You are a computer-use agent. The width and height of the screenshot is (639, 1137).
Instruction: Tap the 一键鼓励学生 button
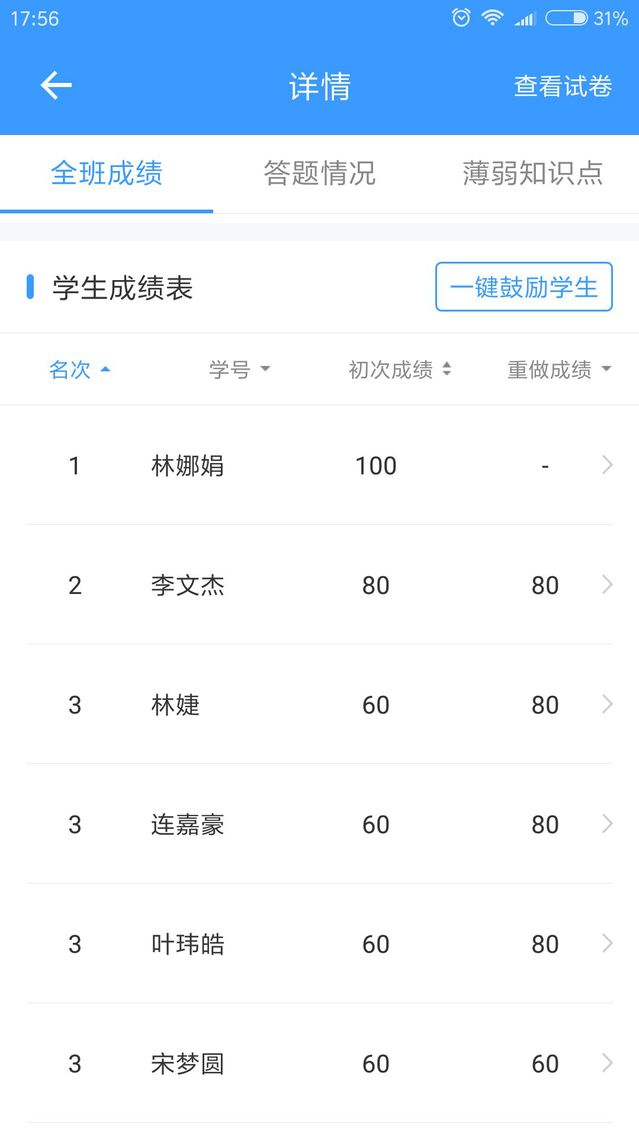pyautogui.click(x=524, y=287)
